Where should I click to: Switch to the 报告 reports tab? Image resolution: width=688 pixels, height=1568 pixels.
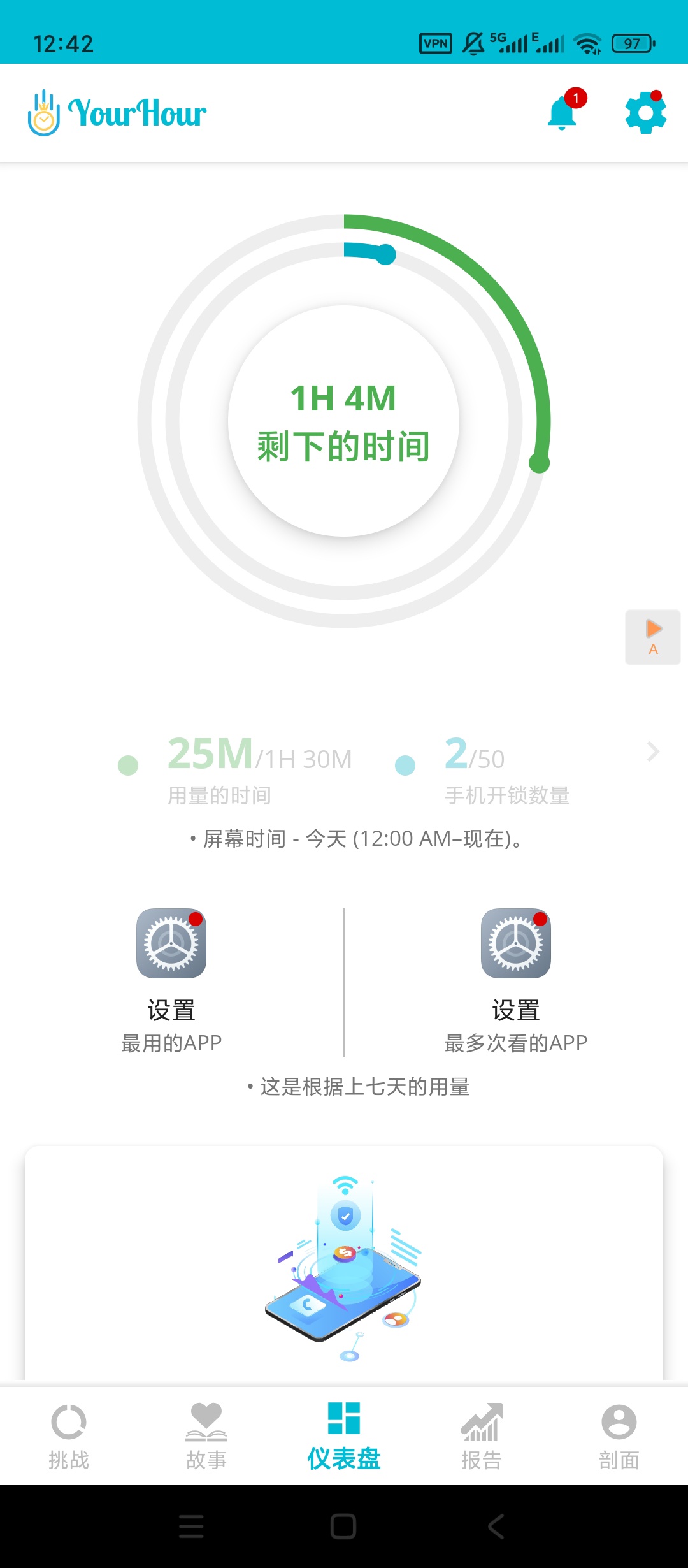[481, 1441]
